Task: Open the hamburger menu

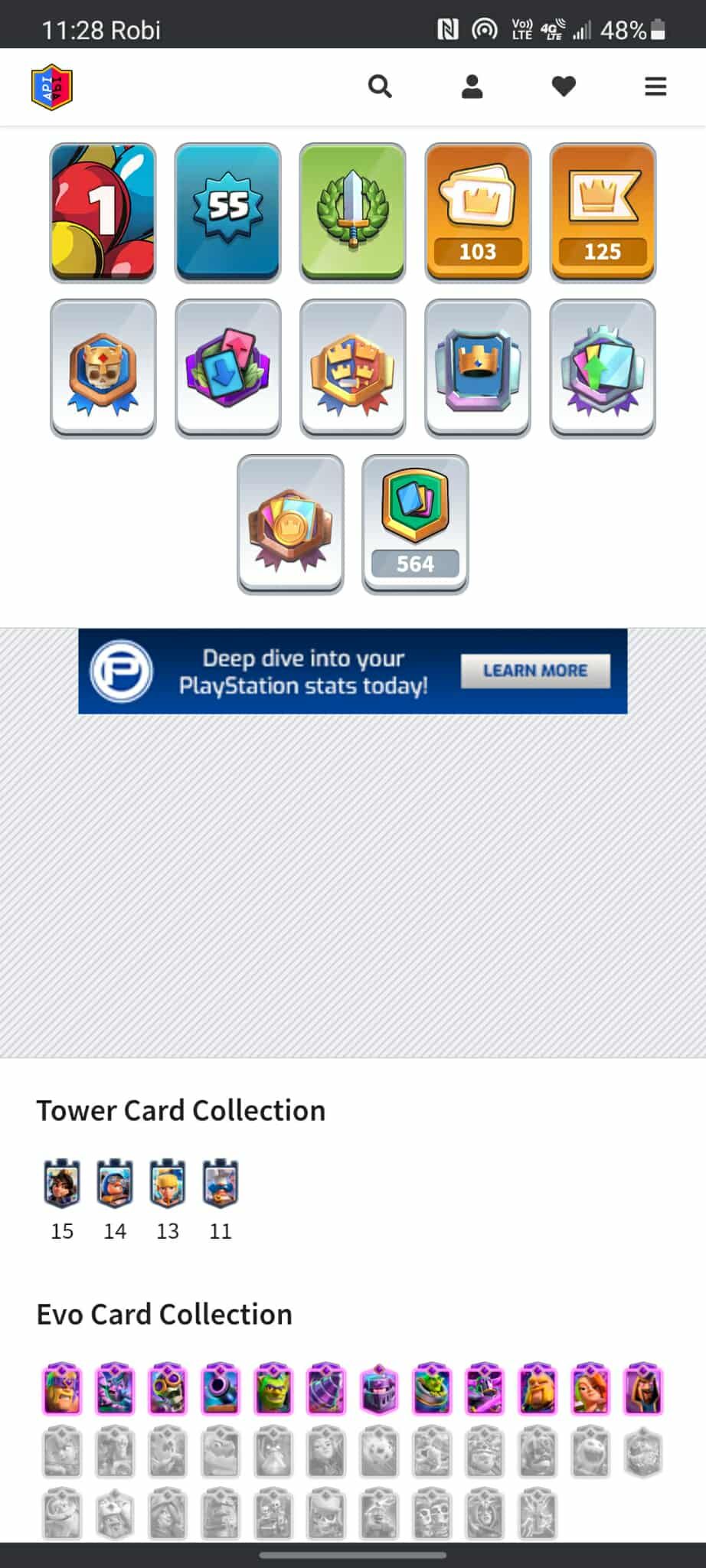Action: pyautogui.click(x=655, y=87)
